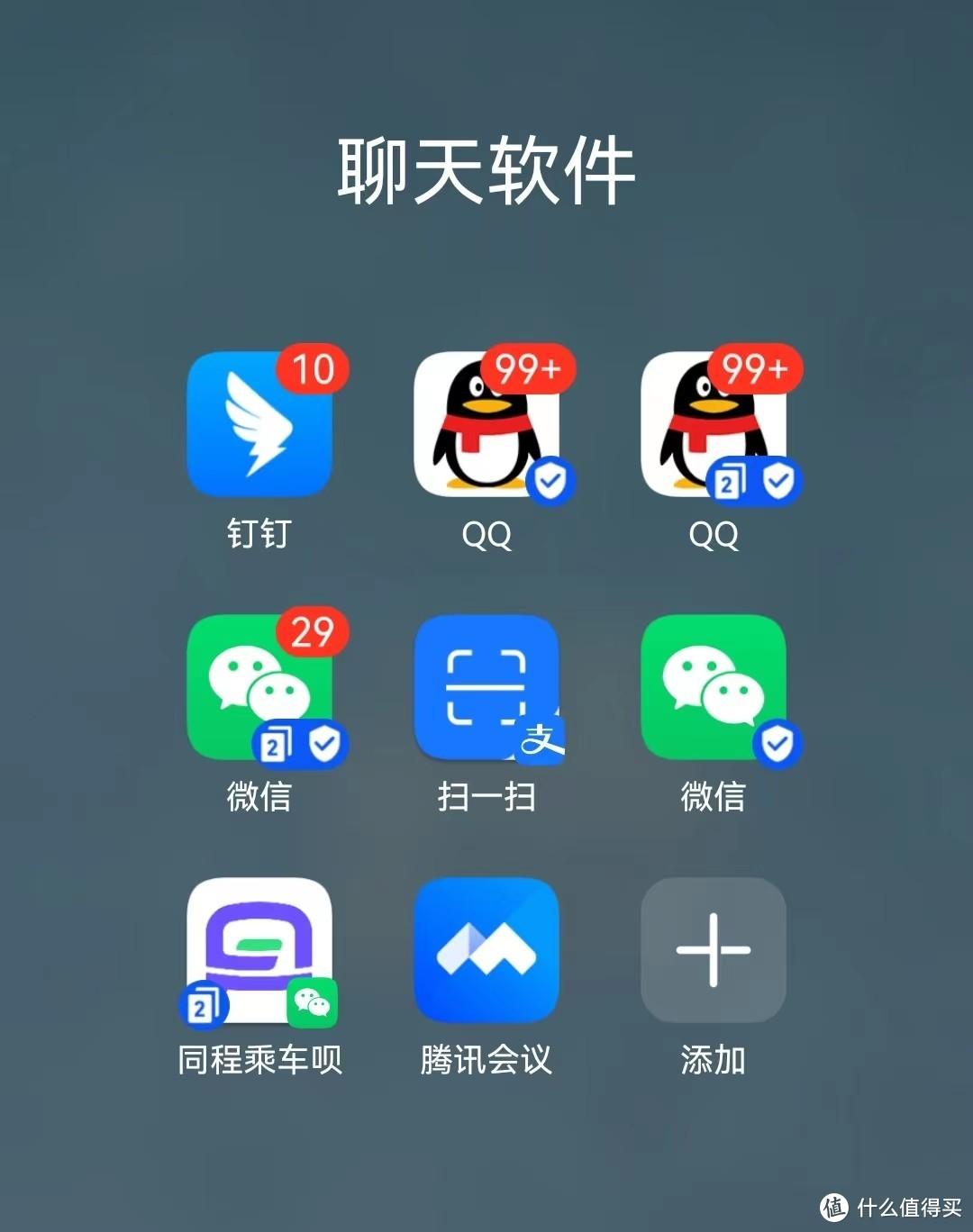Tap the 添加 add app tile

pos(714,950)
